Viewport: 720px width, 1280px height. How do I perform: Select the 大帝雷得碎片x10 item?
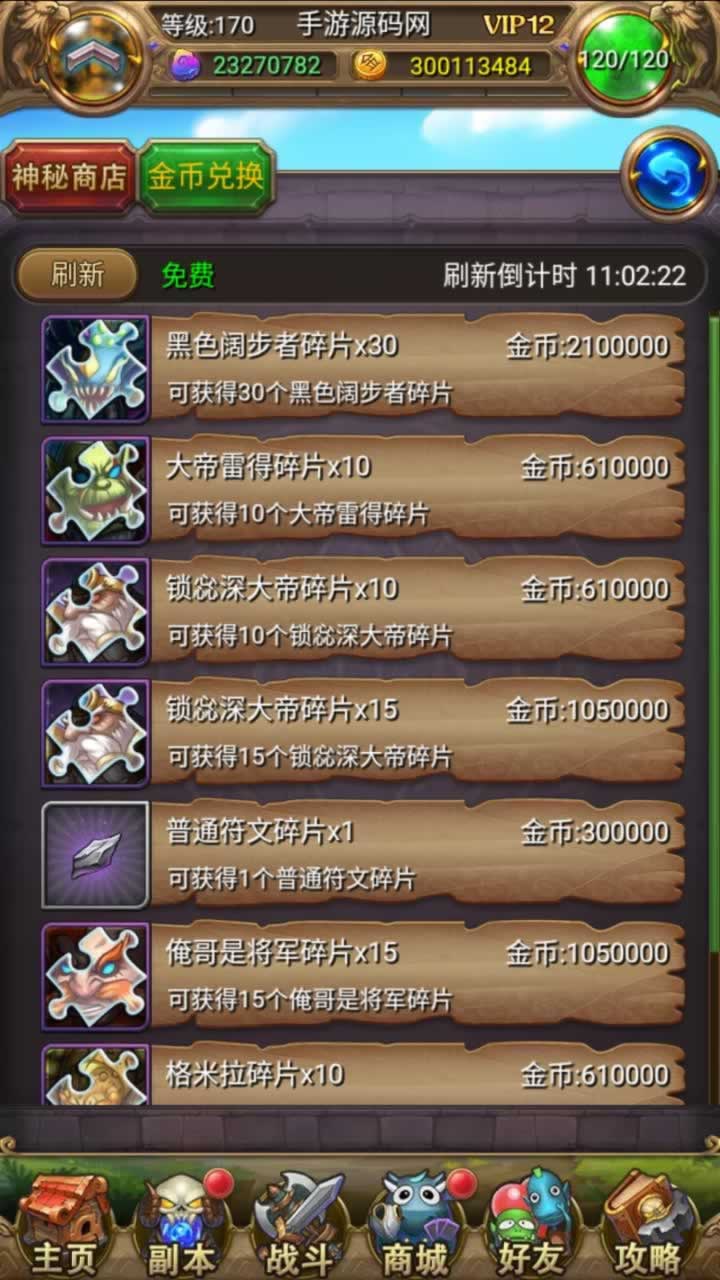click(x=417, y=489)
